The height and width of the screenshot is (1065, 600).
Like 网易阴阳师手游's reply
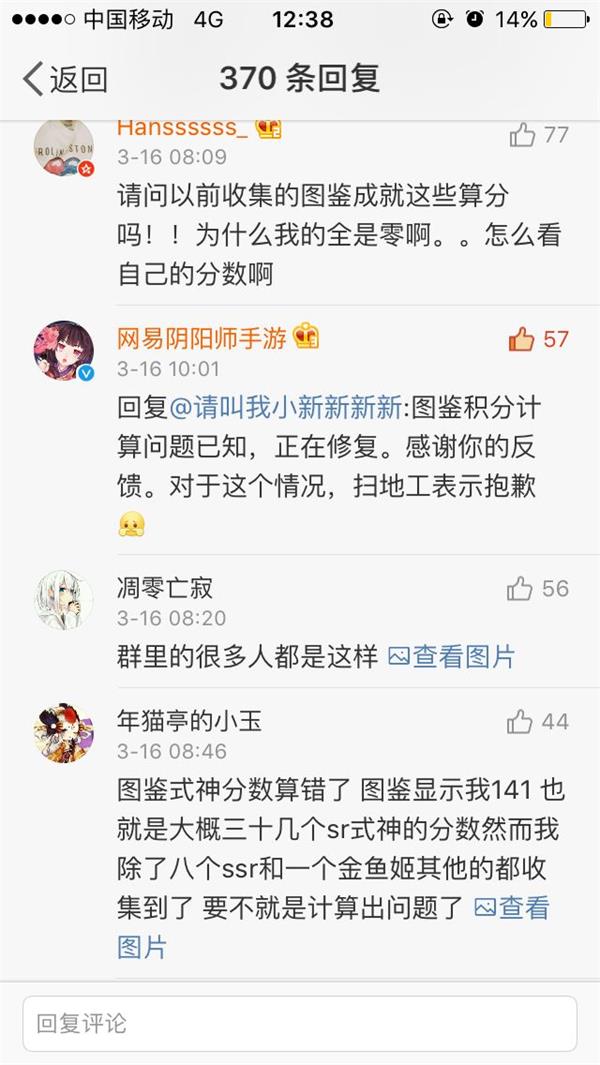[x=522, y=340]
